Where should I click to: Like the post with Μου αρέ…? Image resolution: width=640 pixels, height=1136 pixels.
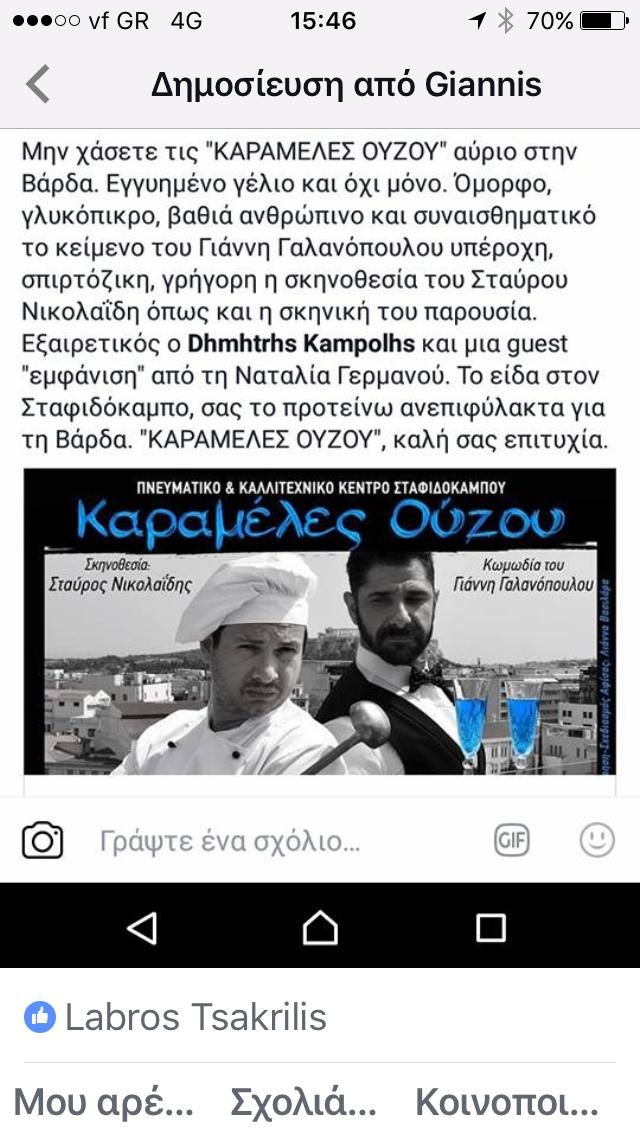104,1103
